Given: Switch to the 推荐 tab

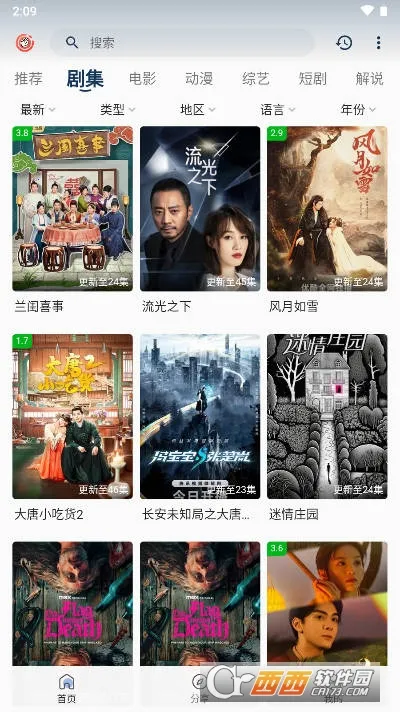Looking at the screenshot, I should click(x=28, y=79).
